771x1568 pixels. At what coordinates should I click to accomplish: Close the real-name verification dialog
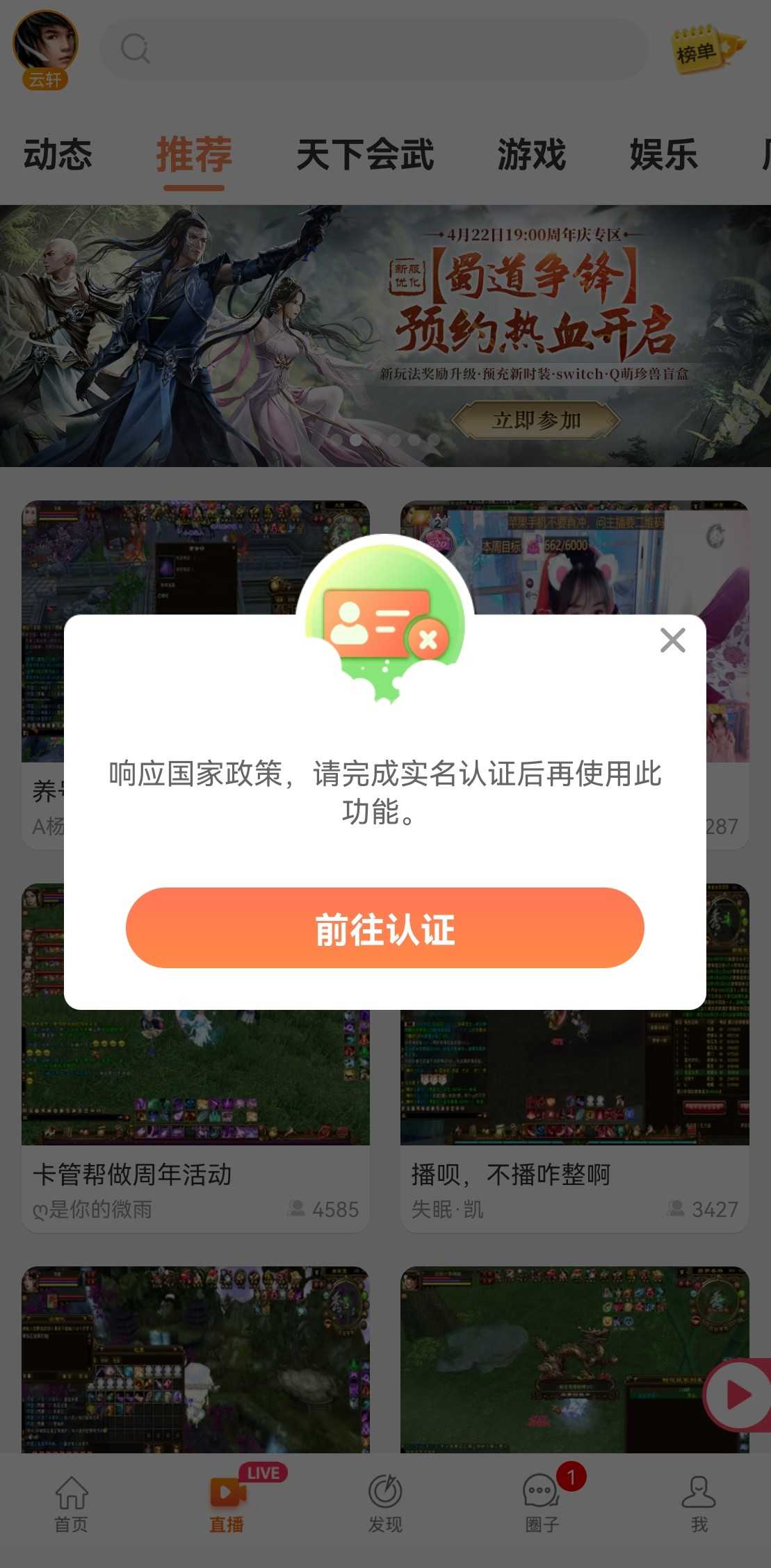point(672,640)
